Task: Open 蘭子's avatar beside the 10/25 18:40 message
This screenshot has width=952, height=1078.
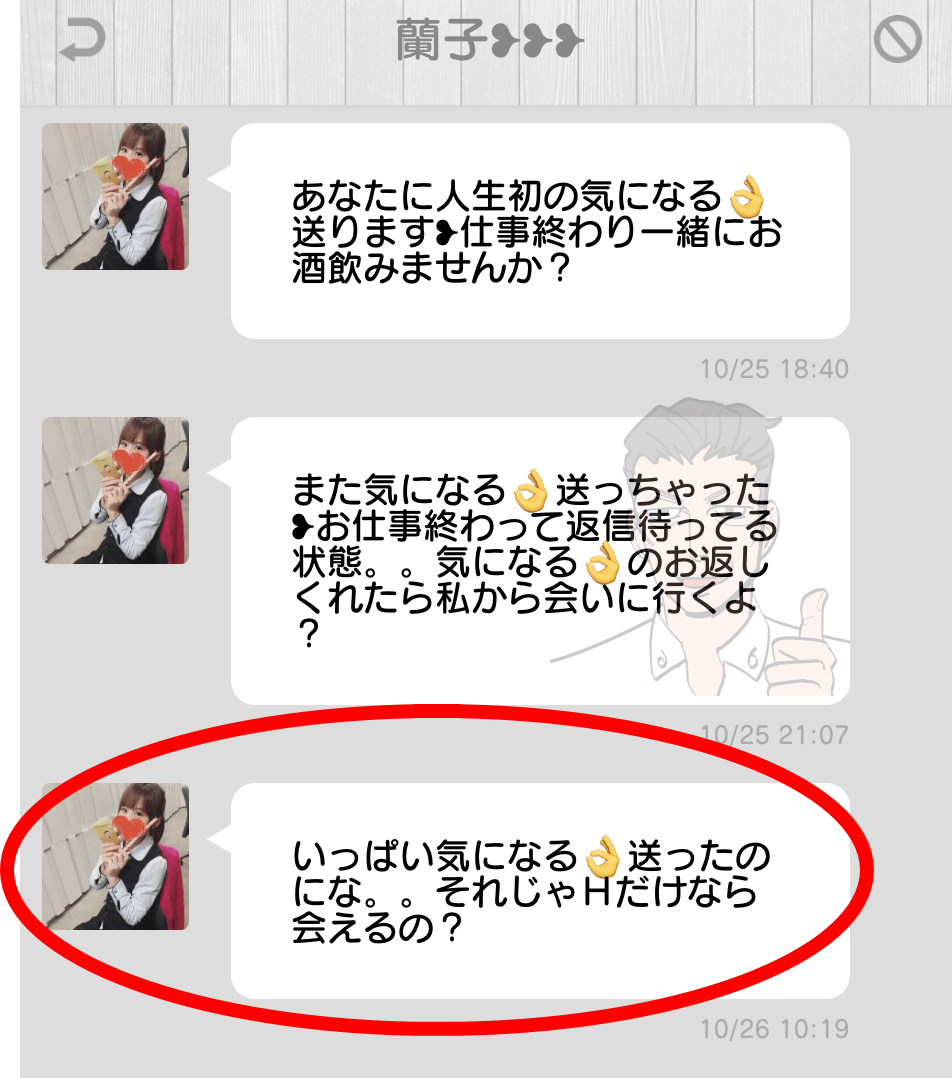Action: click(x=115, y=197)
